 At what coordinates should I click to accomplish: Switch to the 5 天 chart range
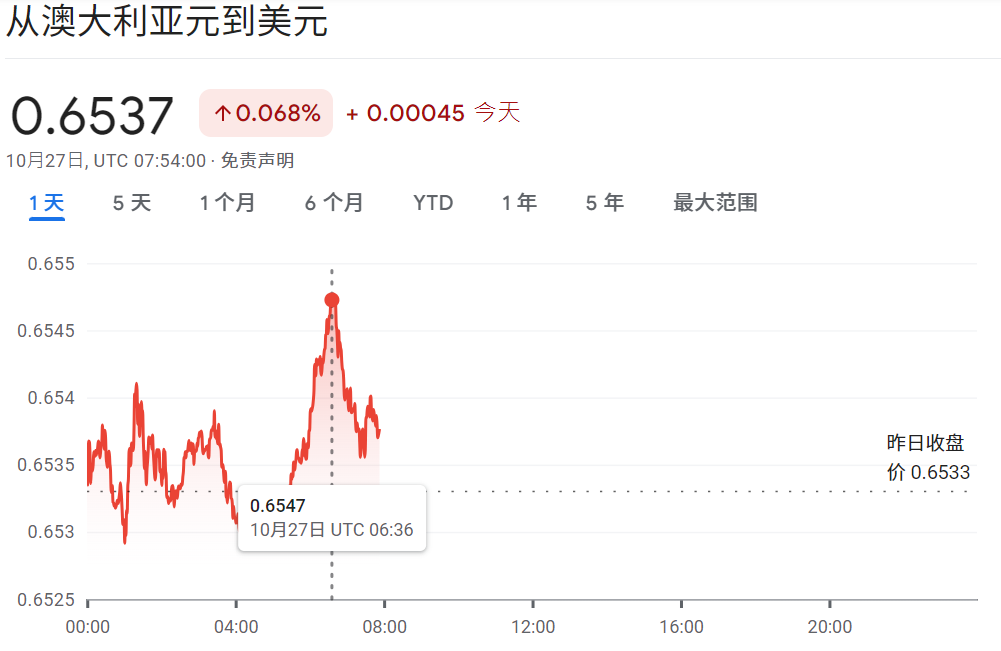click(x=131, y=203)
